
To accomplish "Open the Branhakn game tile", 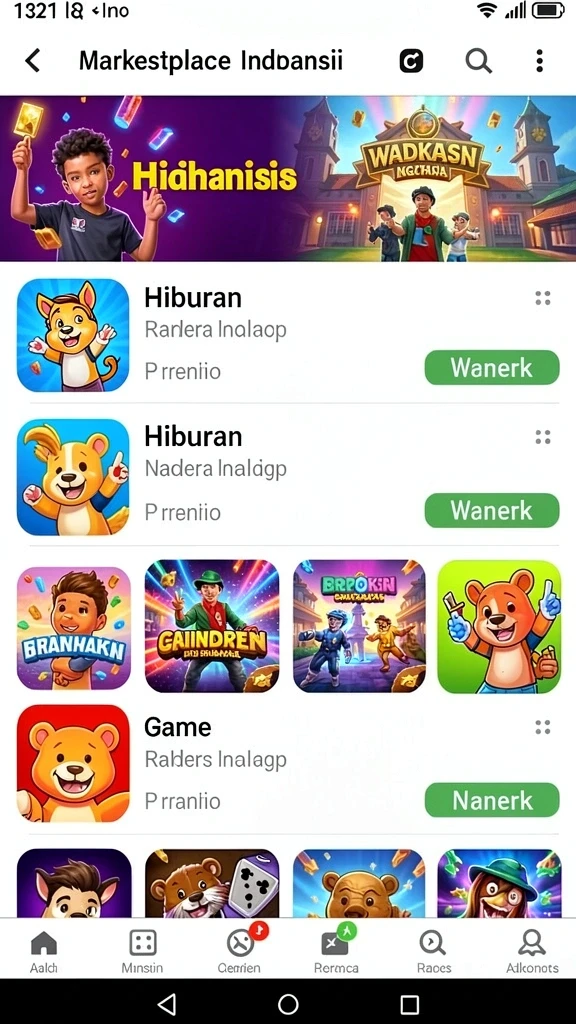I will (74, 628).
